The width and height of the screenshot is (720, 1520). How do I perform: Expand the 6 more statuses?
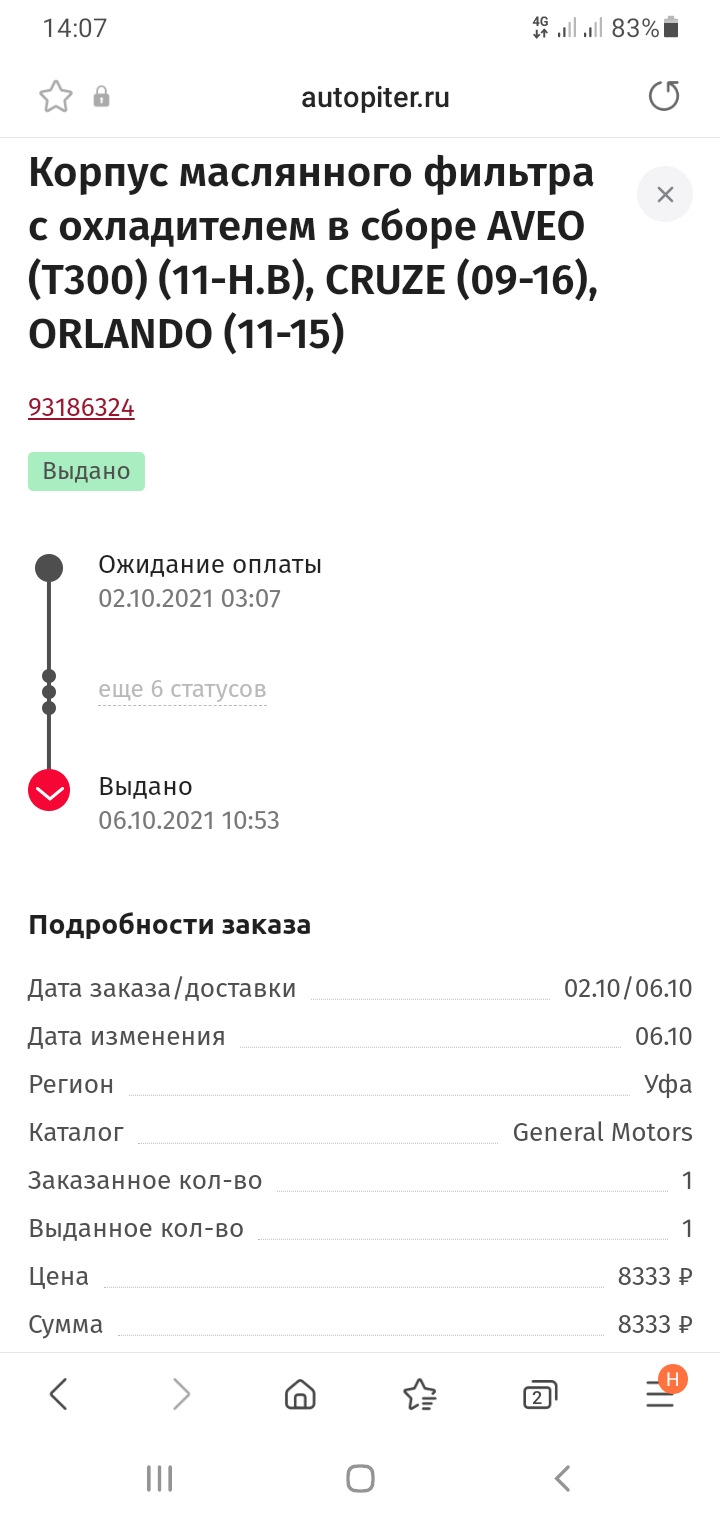pos(182,690)
